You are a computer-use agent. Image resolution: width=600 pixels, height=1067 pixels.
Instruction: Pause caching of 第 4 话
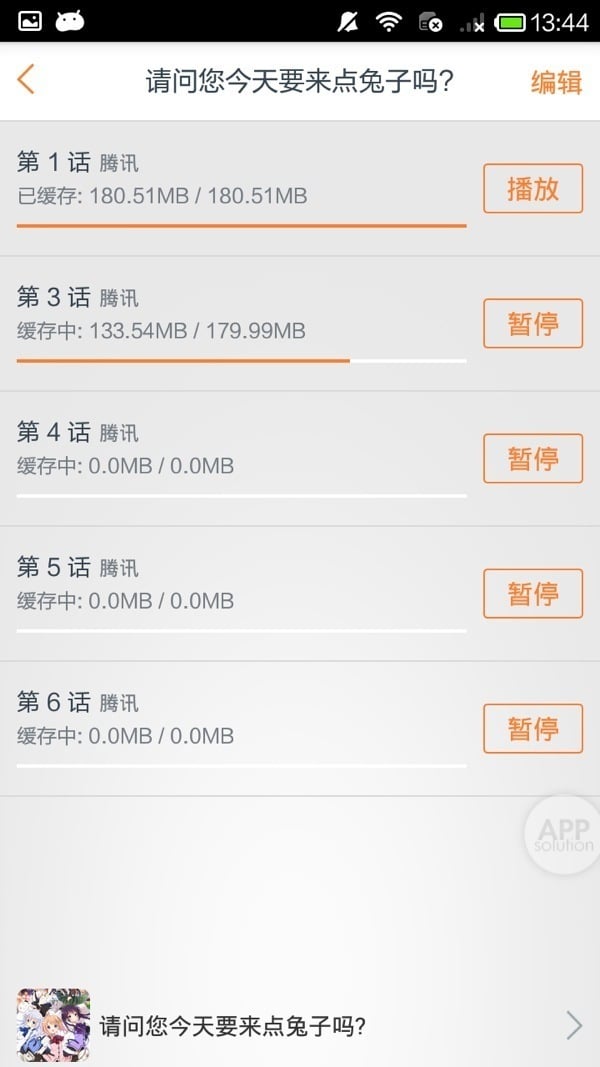click(x=532, y=459)
